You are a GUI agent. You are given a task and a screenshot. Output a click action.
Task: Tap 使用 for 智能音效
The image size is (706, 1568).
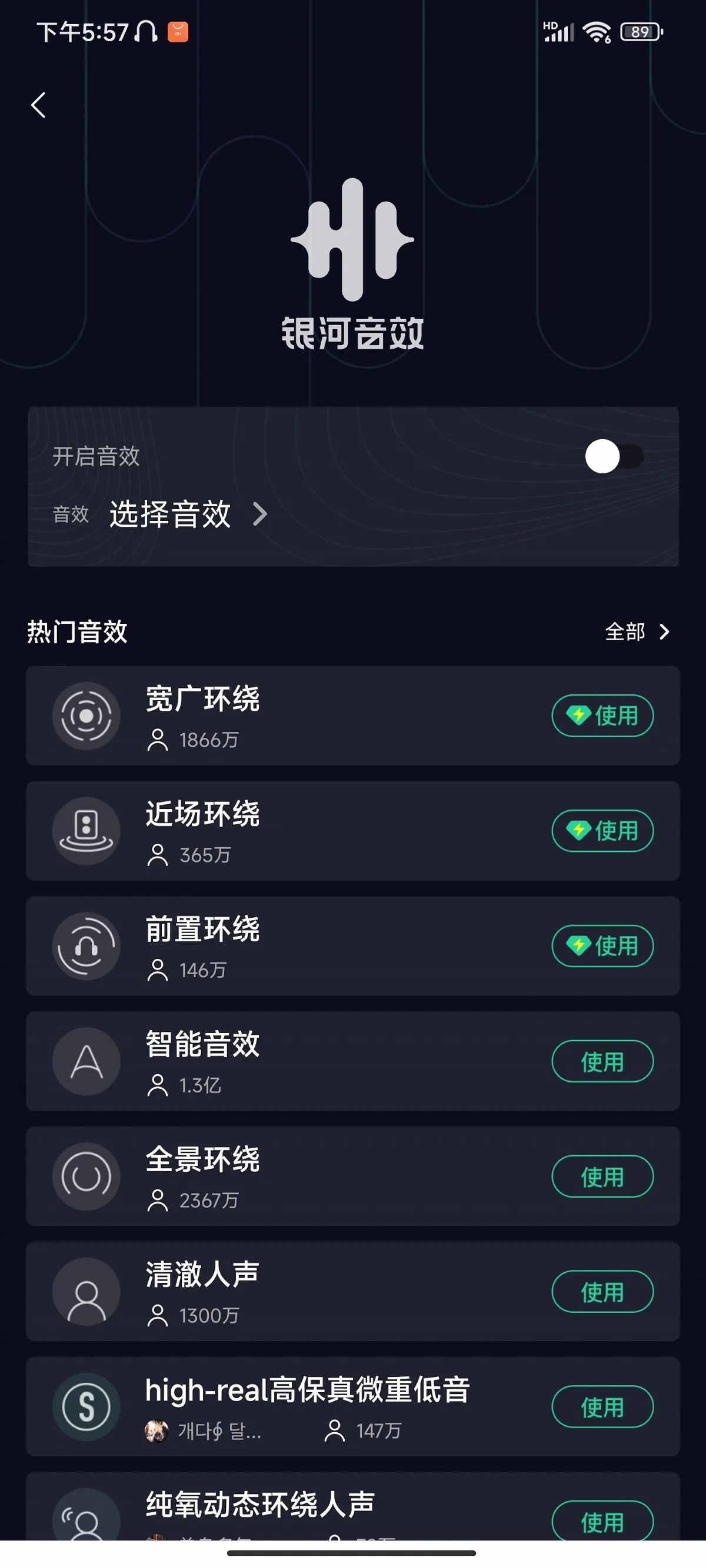(x=602, y=1062)
